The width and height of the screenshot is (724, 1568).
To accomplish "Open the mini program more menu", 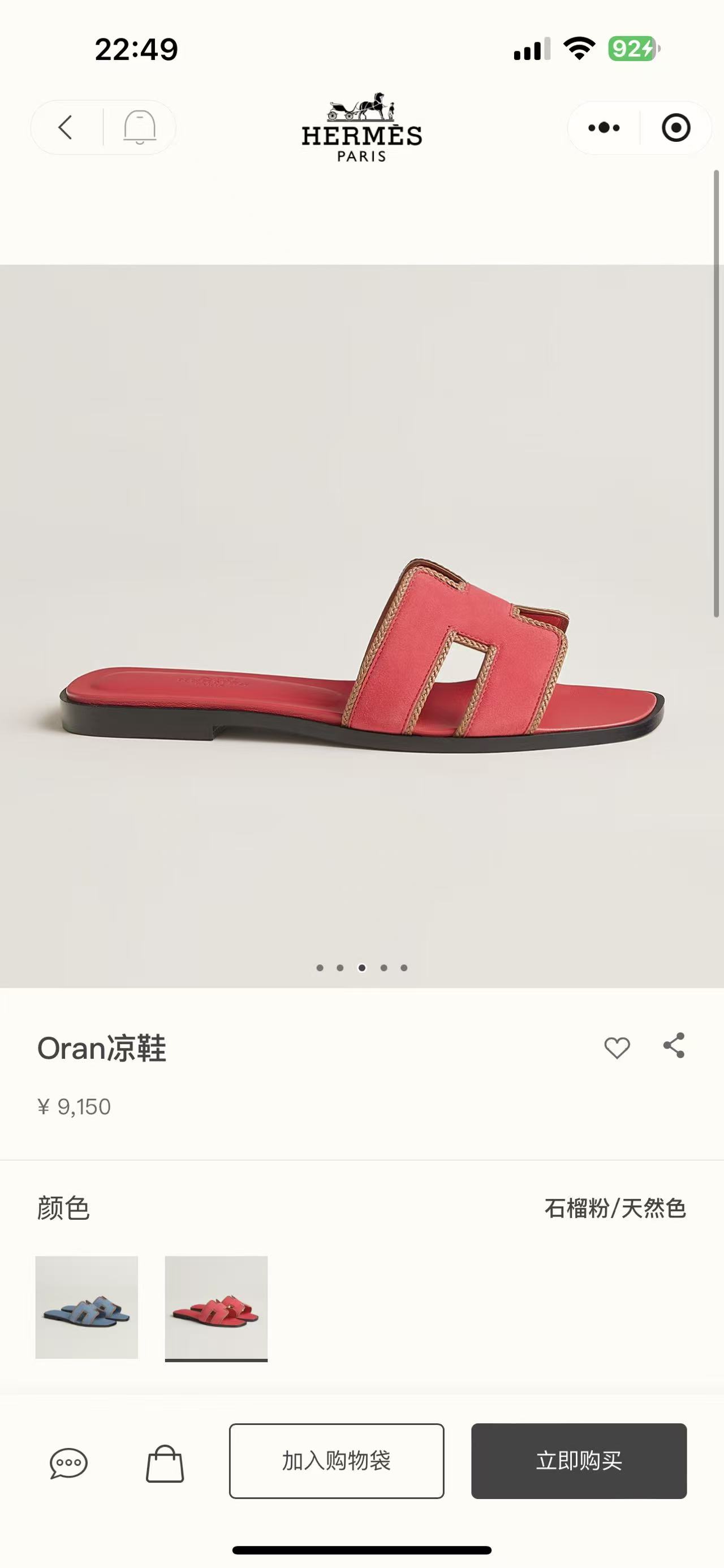I will 604,128.
